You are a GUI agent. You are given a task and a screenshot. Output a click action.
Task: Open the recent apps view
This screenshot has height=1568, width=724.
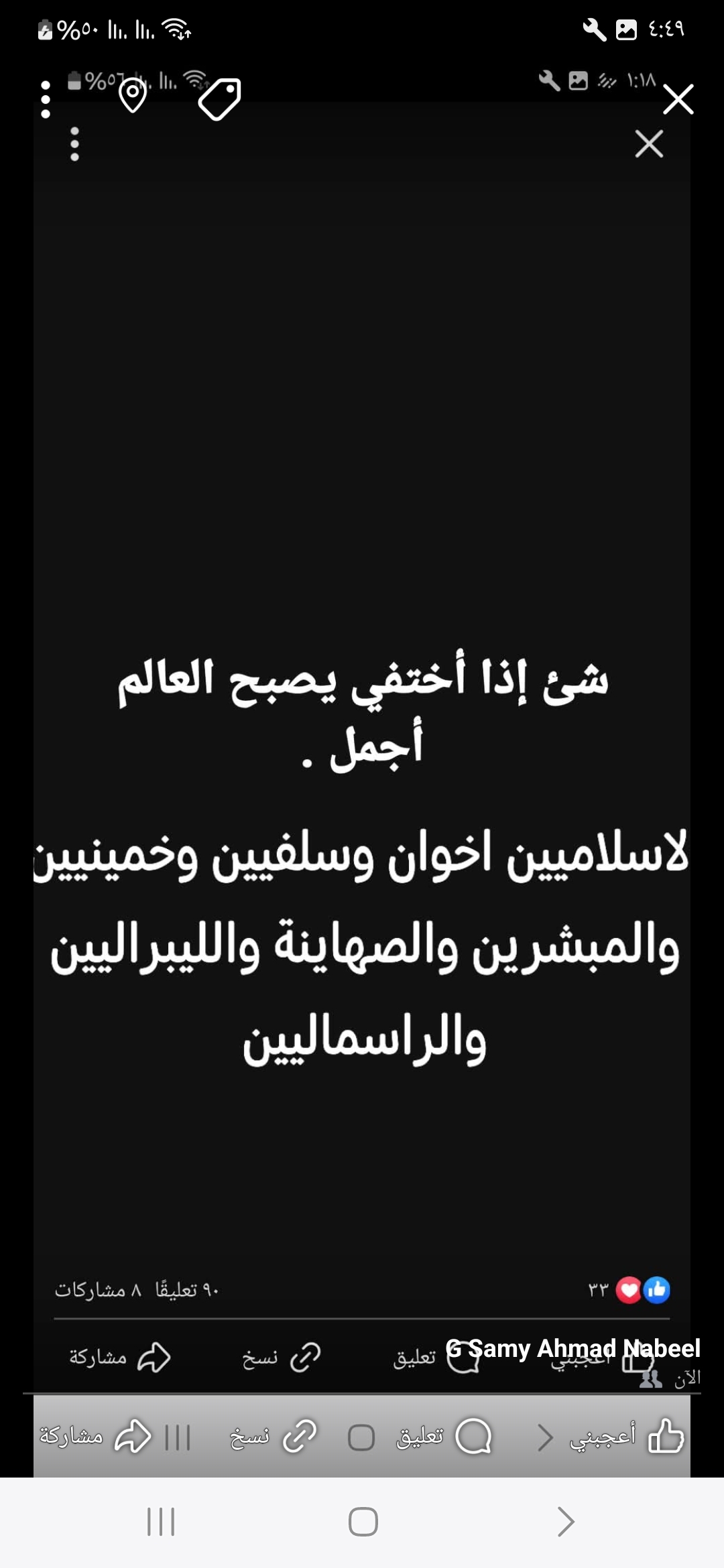tap(161, 1521)
